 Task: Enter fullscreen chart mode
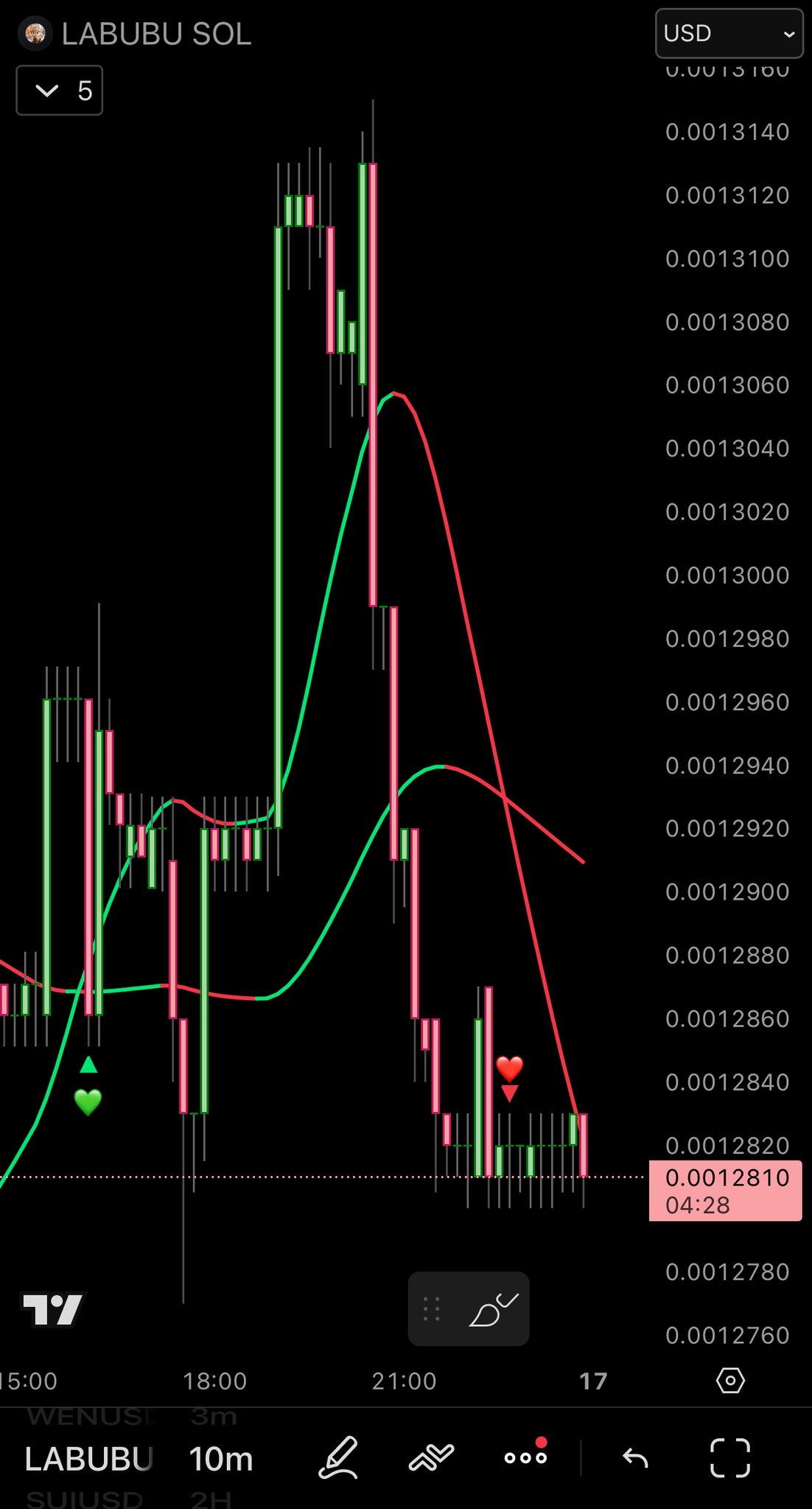(x=729, y=1457)
